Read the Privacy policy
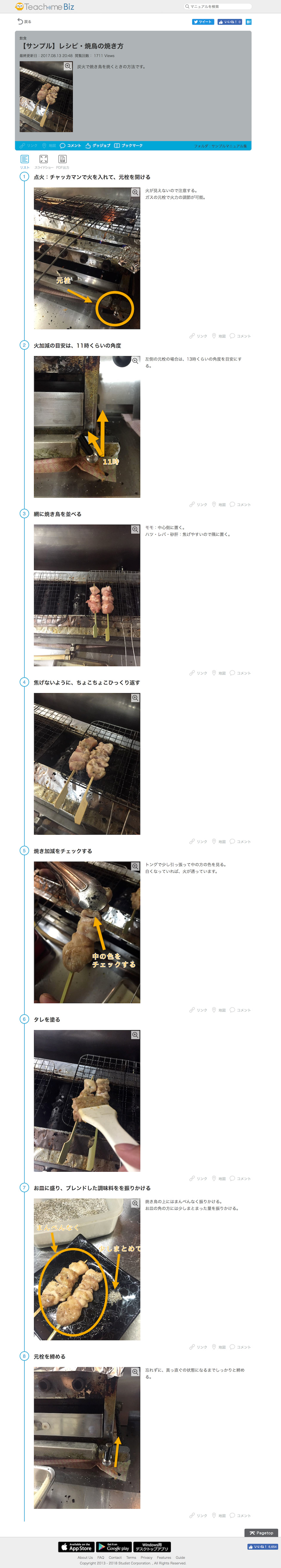 (x=146, y=1558)
